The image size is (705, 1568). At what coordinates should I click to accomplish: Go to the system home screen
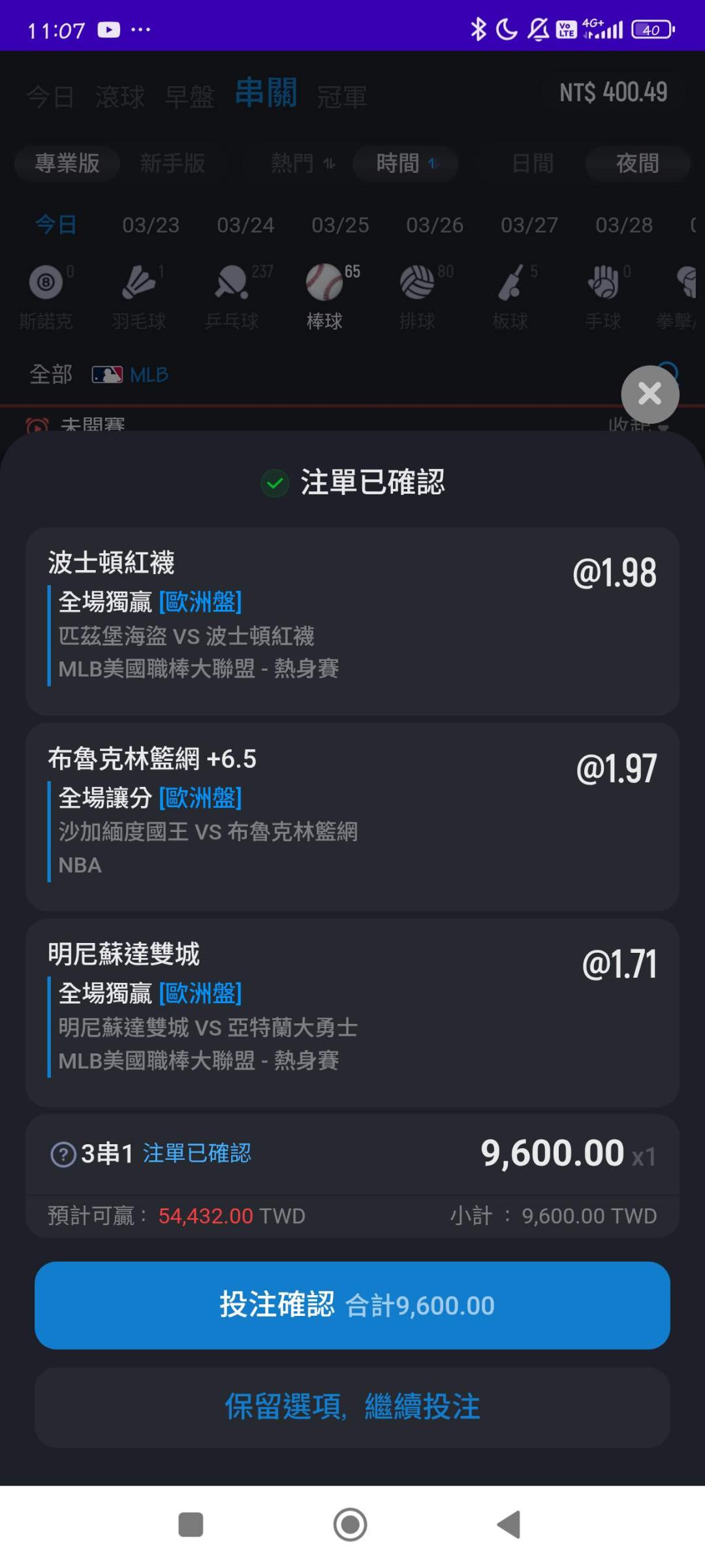tap(351, 1524)
